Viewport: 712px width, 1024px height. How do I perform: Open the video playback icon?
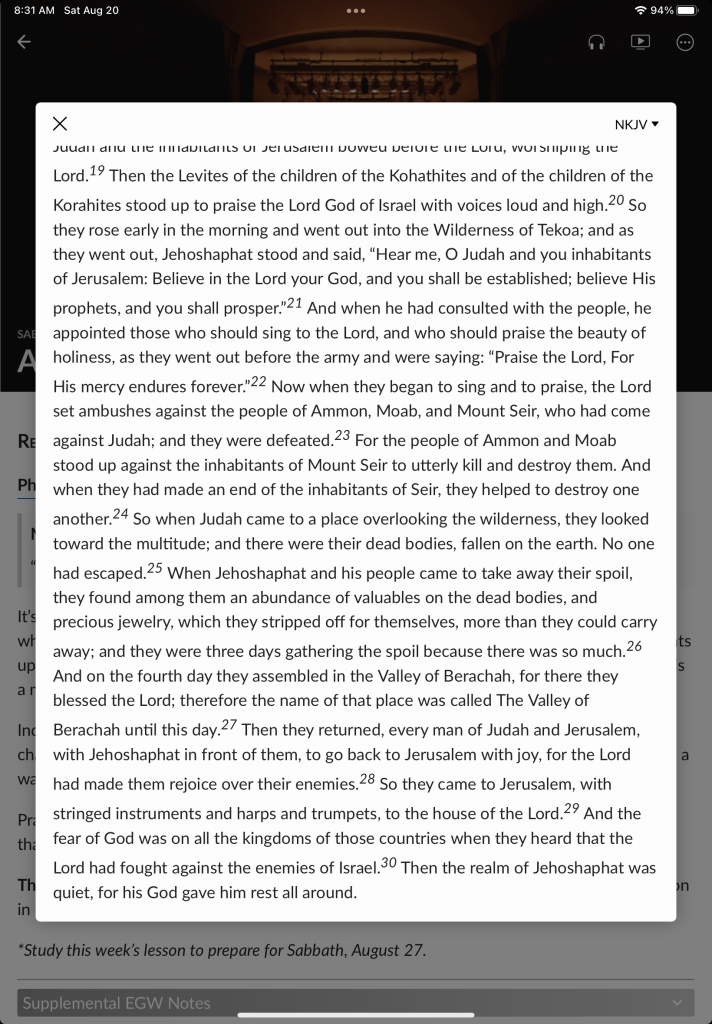641,42
